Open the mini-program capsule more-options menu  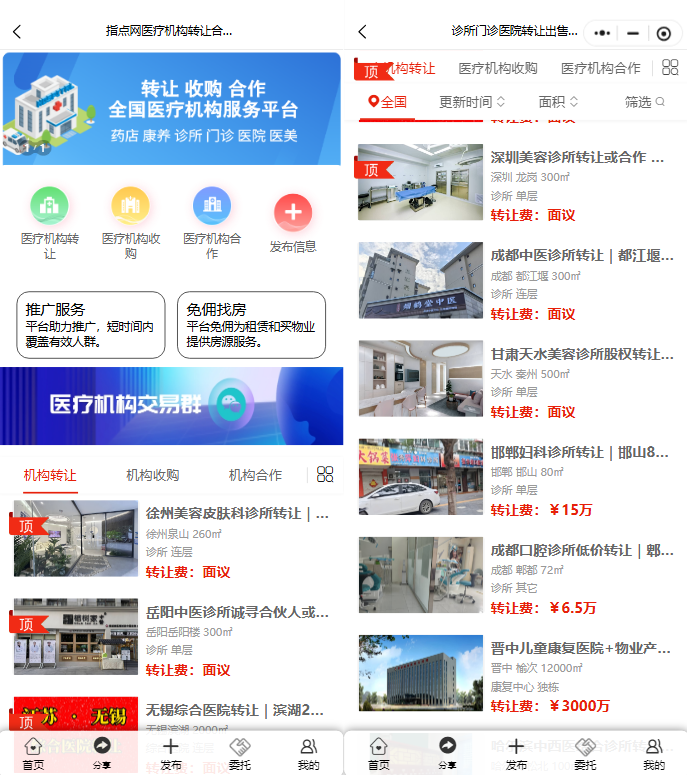(x=602, y=33)
